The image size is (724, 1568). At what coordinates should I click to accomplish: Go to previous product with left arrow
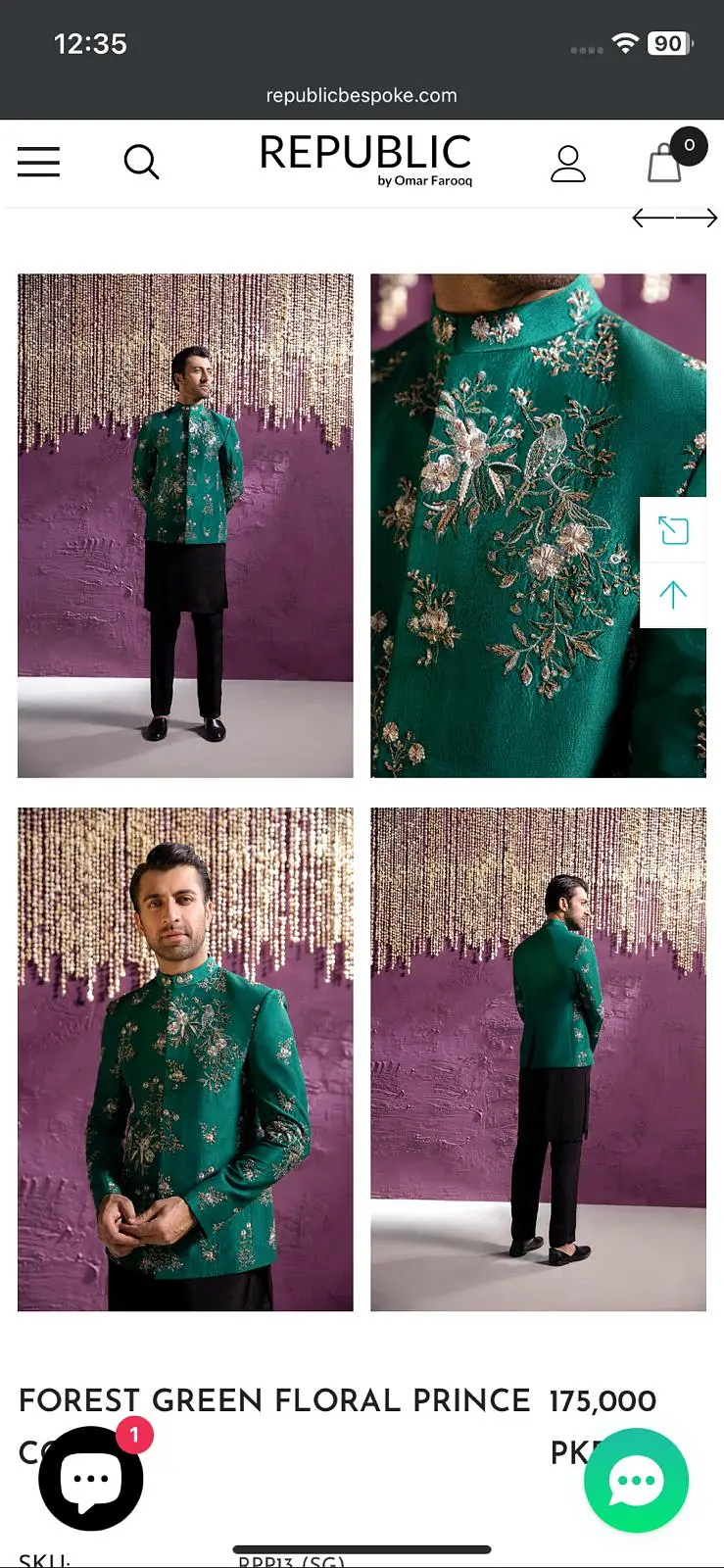[652, 218]
